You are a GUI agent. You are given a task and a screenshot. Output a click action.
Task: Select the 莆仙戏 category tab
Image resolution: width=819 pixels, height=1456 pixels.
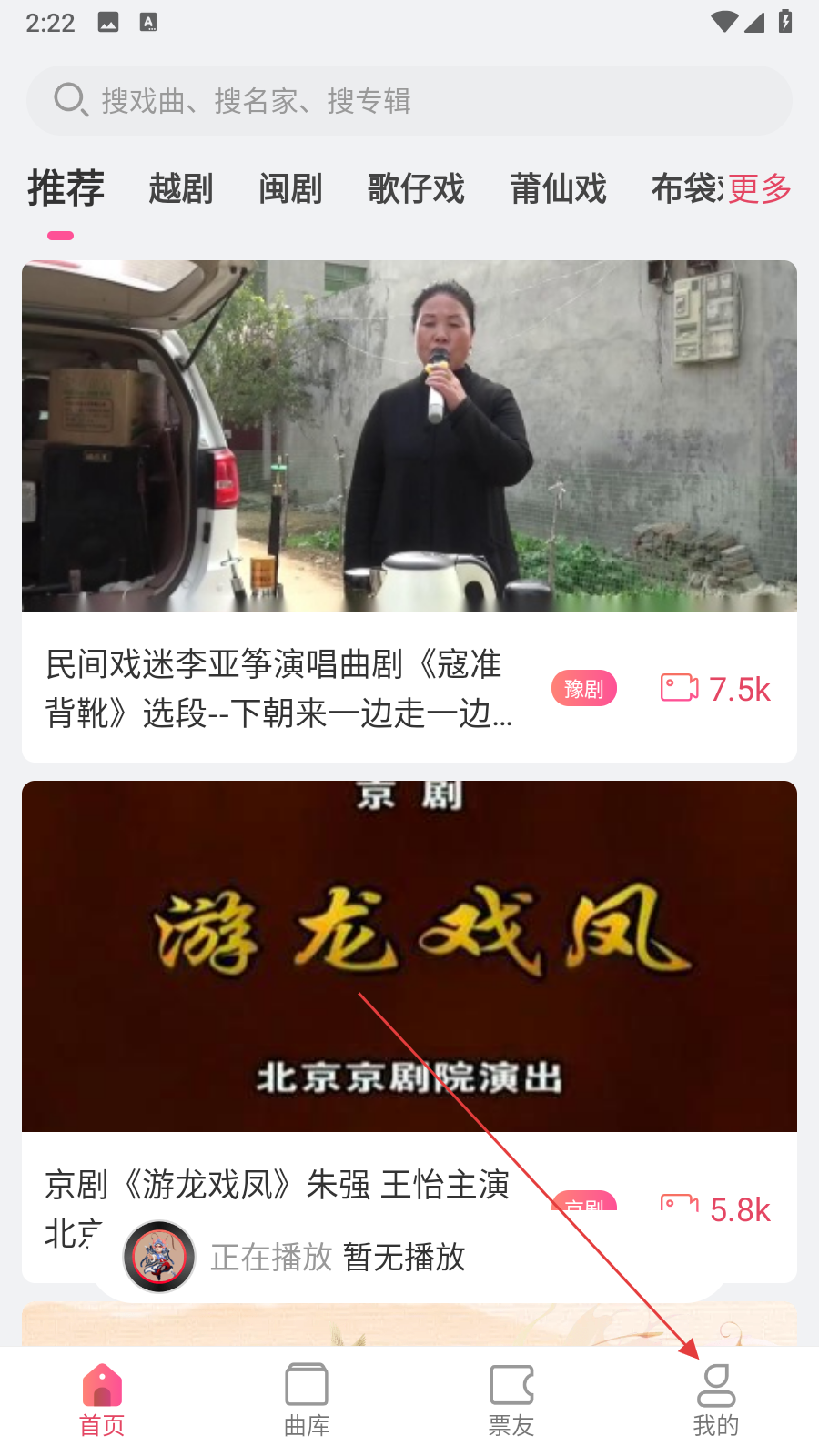(558, 189)
